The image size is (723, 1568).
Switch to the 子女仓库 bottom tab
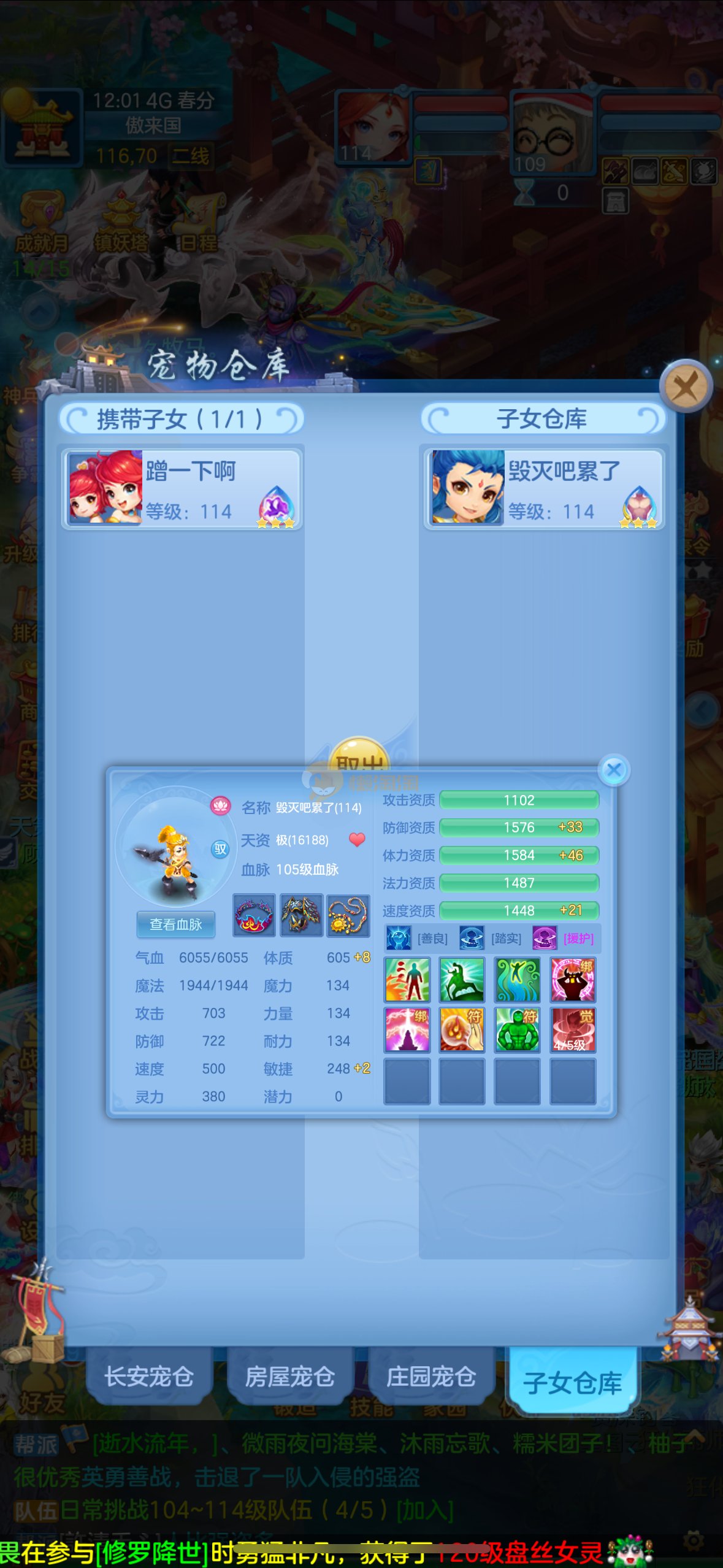pos(572,1382)
